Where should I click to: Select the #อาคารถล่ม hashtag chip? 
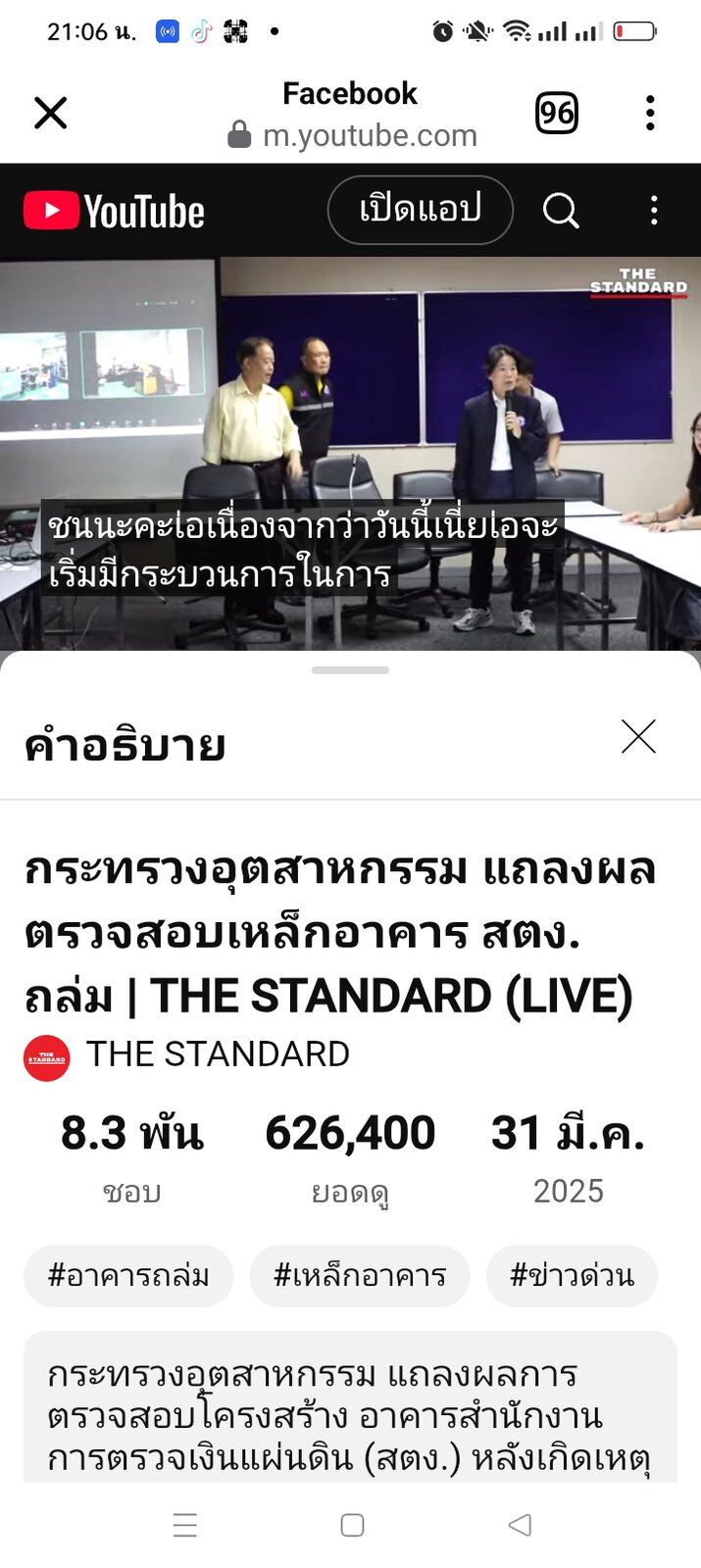tap(128, 1275)
